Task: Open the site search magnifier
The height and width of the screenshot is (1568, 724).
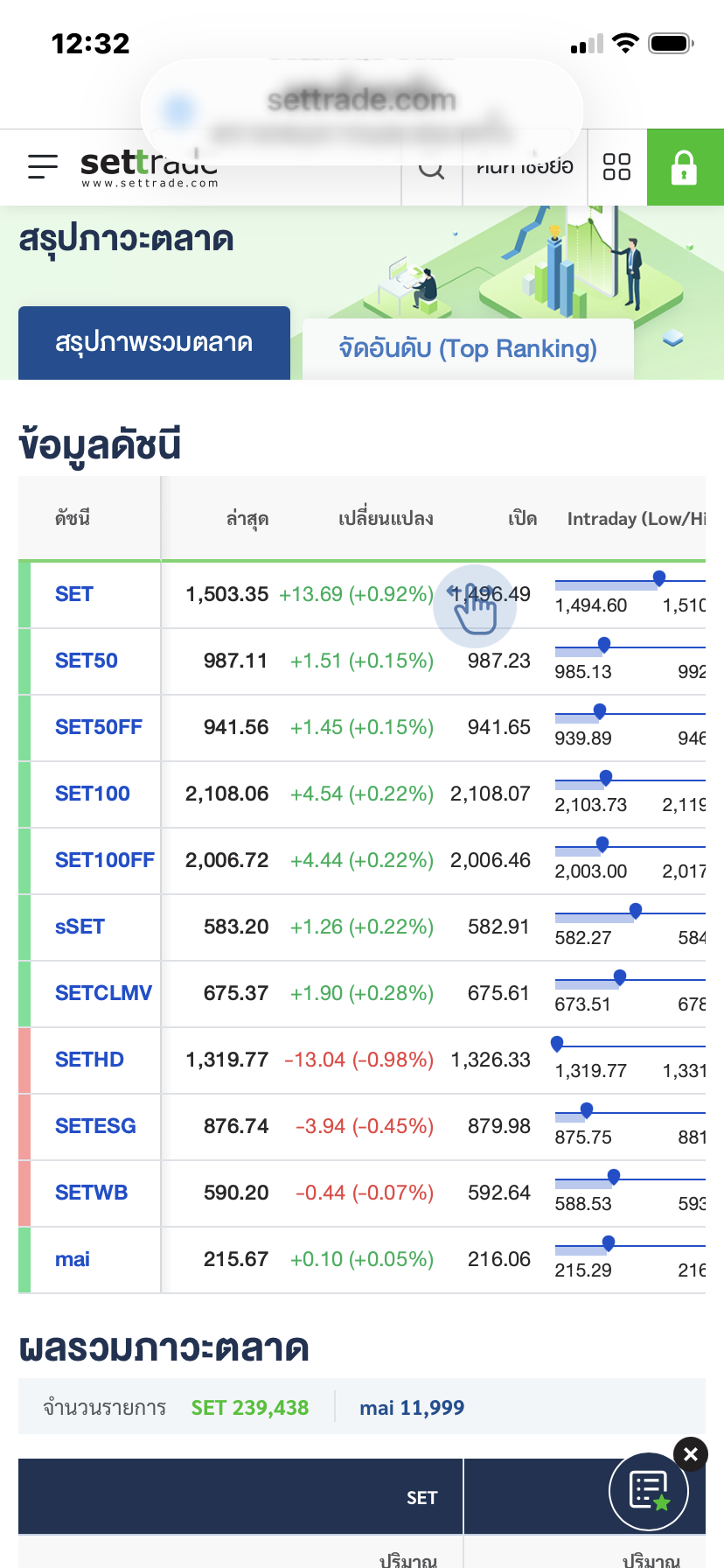Action: click(x=431, y=168)
